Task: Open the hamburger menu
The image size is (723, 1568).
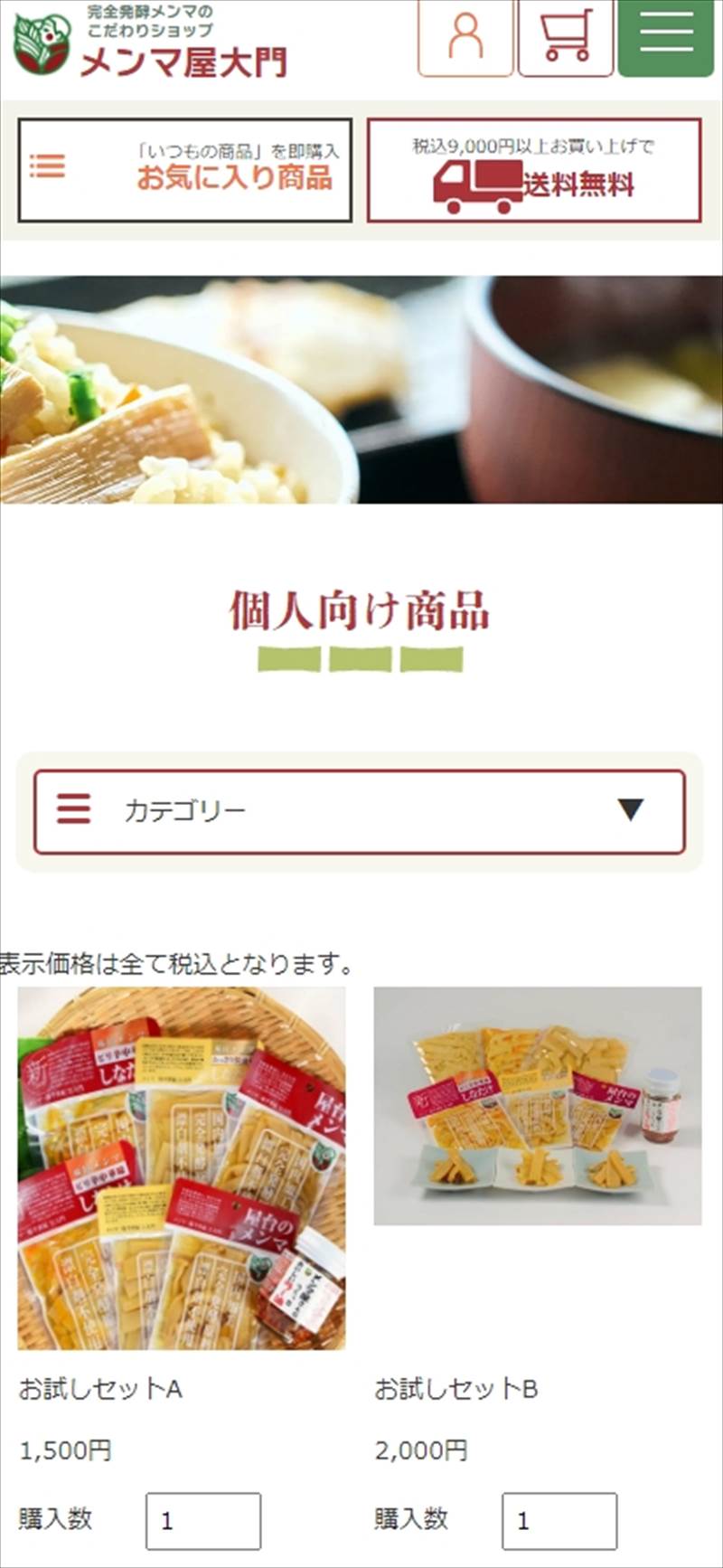Action: pyautogui.click(x=666, y=37)
